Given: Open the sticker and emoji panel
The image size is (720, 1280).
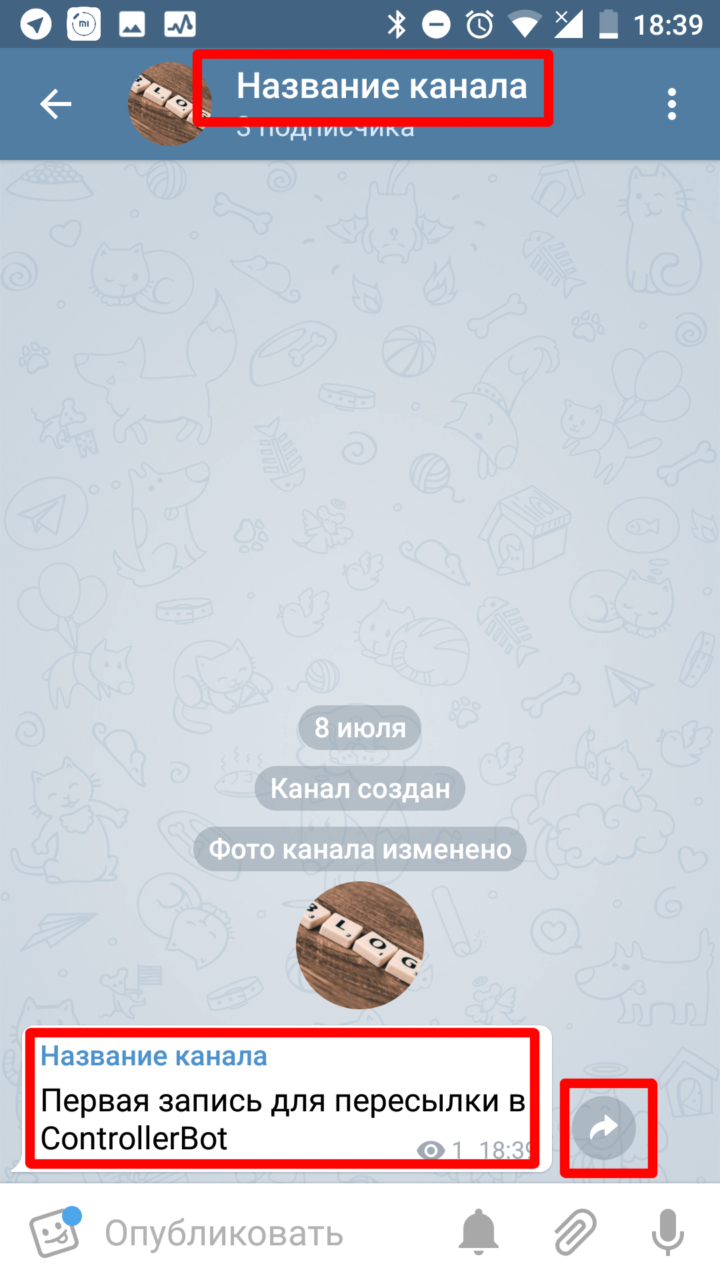Looking at the screenshot, I should pyautogui.click(x=54, y=1232).
